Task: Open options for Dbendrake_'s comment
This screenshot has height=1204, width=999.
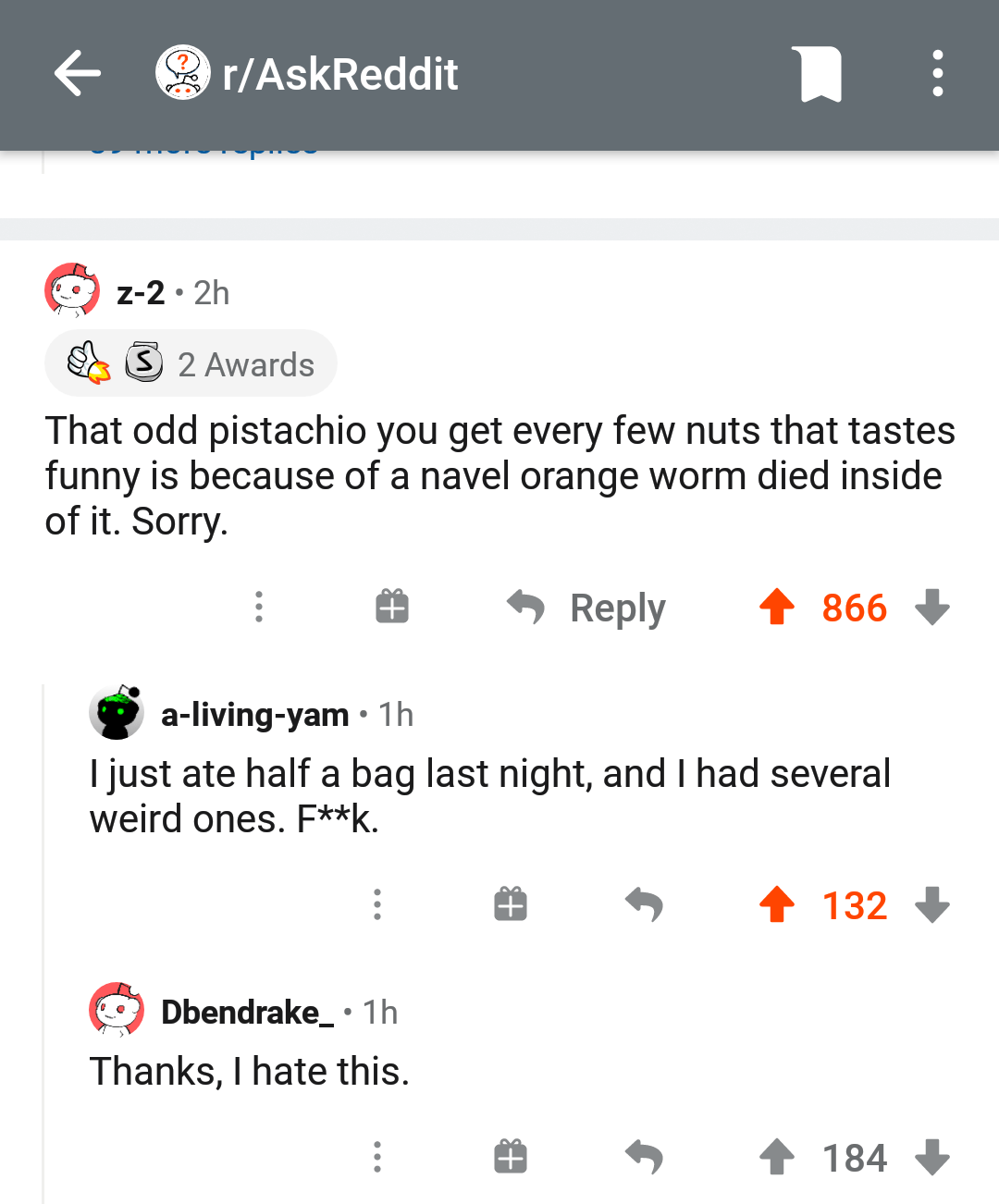Action: pos(377,1156)
